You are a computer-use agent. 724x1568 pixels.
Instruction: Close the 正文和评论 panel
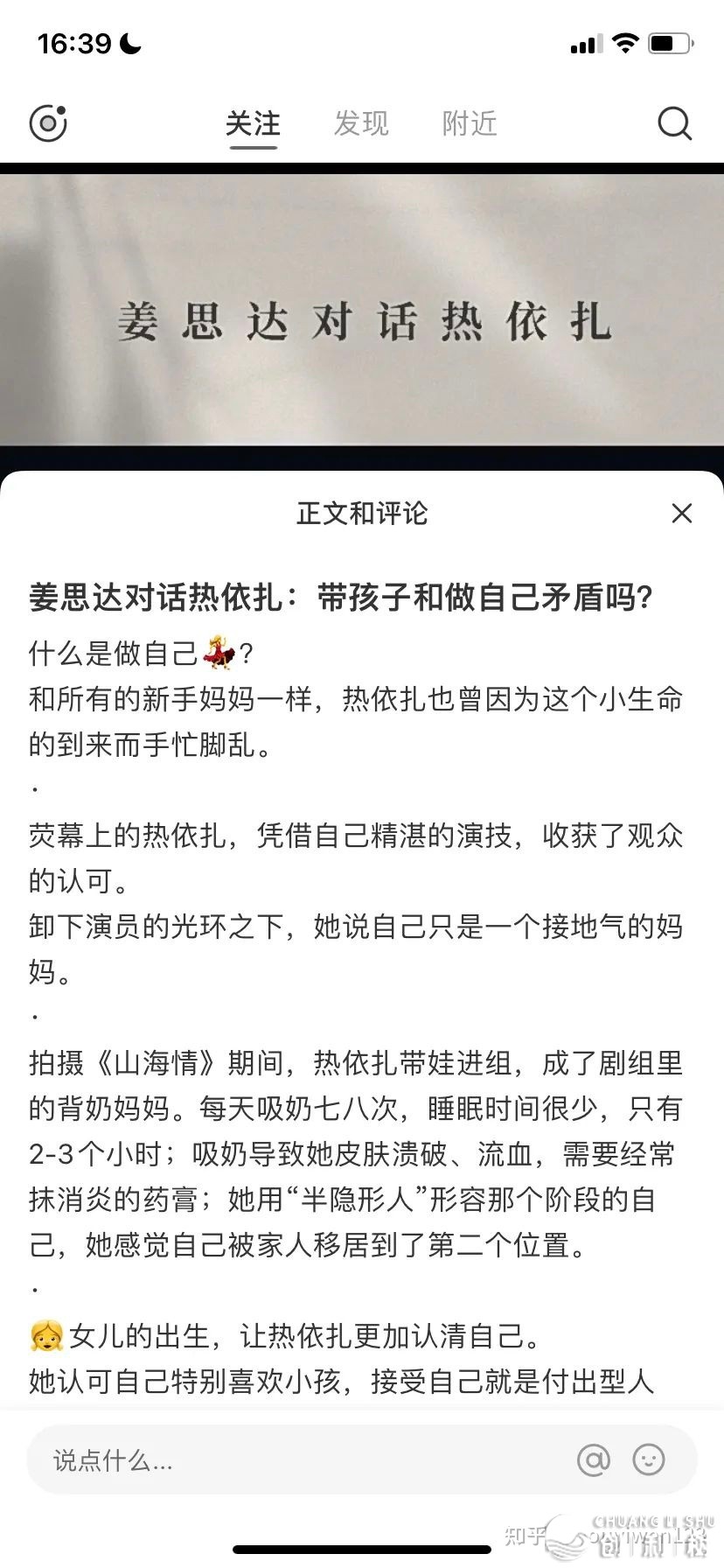click(681, 514)
